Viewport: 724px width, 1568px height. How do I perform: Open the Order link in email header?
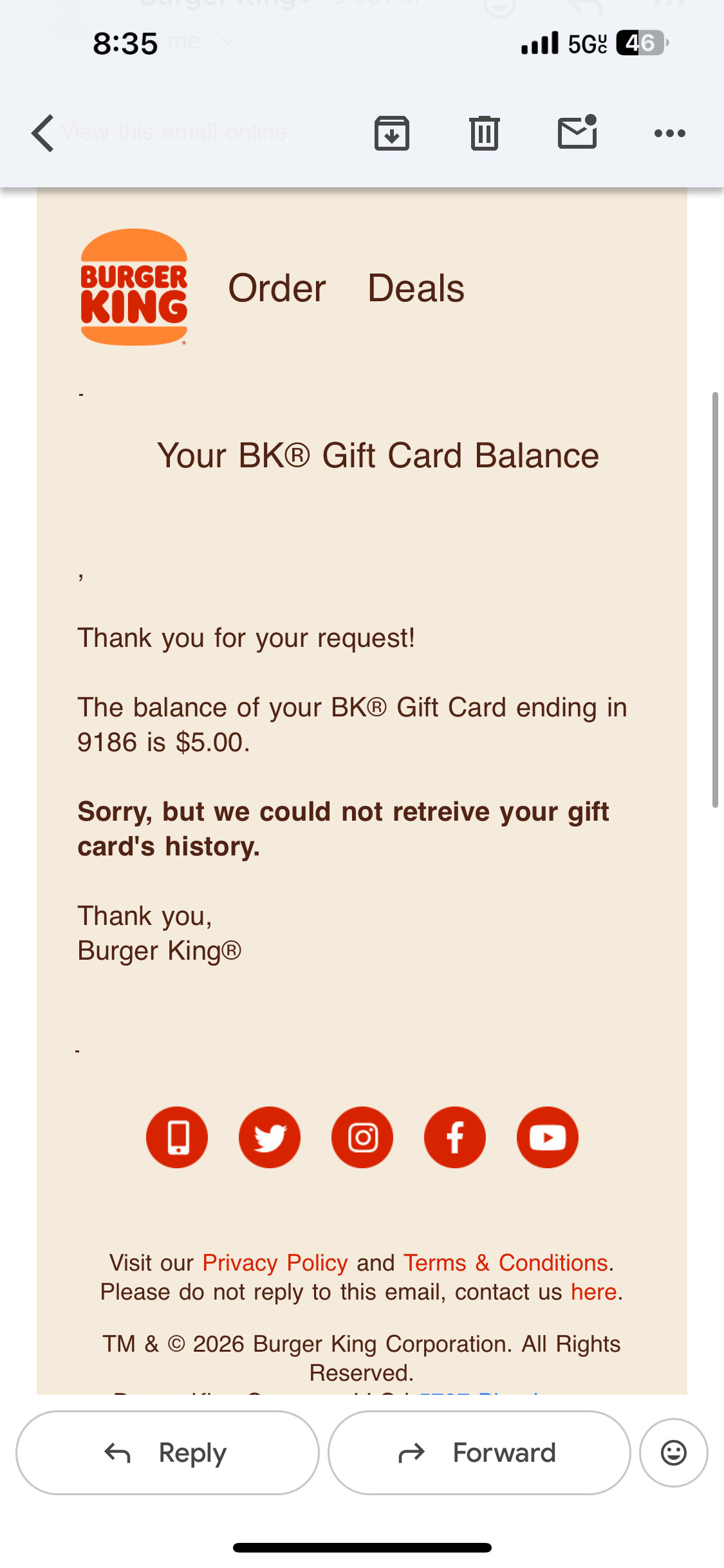pos(277,288)
